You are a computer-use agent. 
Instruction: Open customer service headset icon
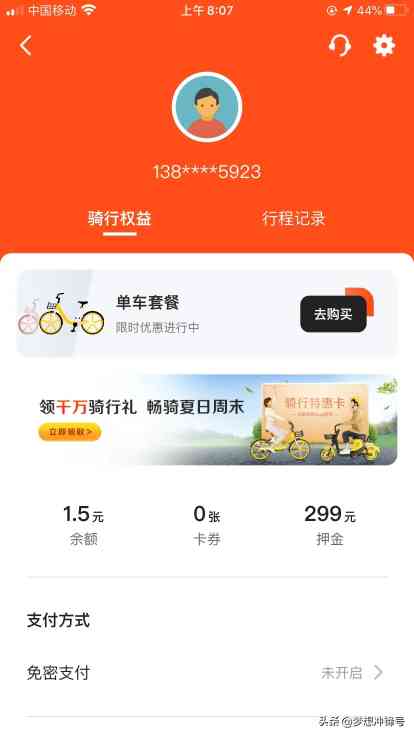tap(339, 46)
